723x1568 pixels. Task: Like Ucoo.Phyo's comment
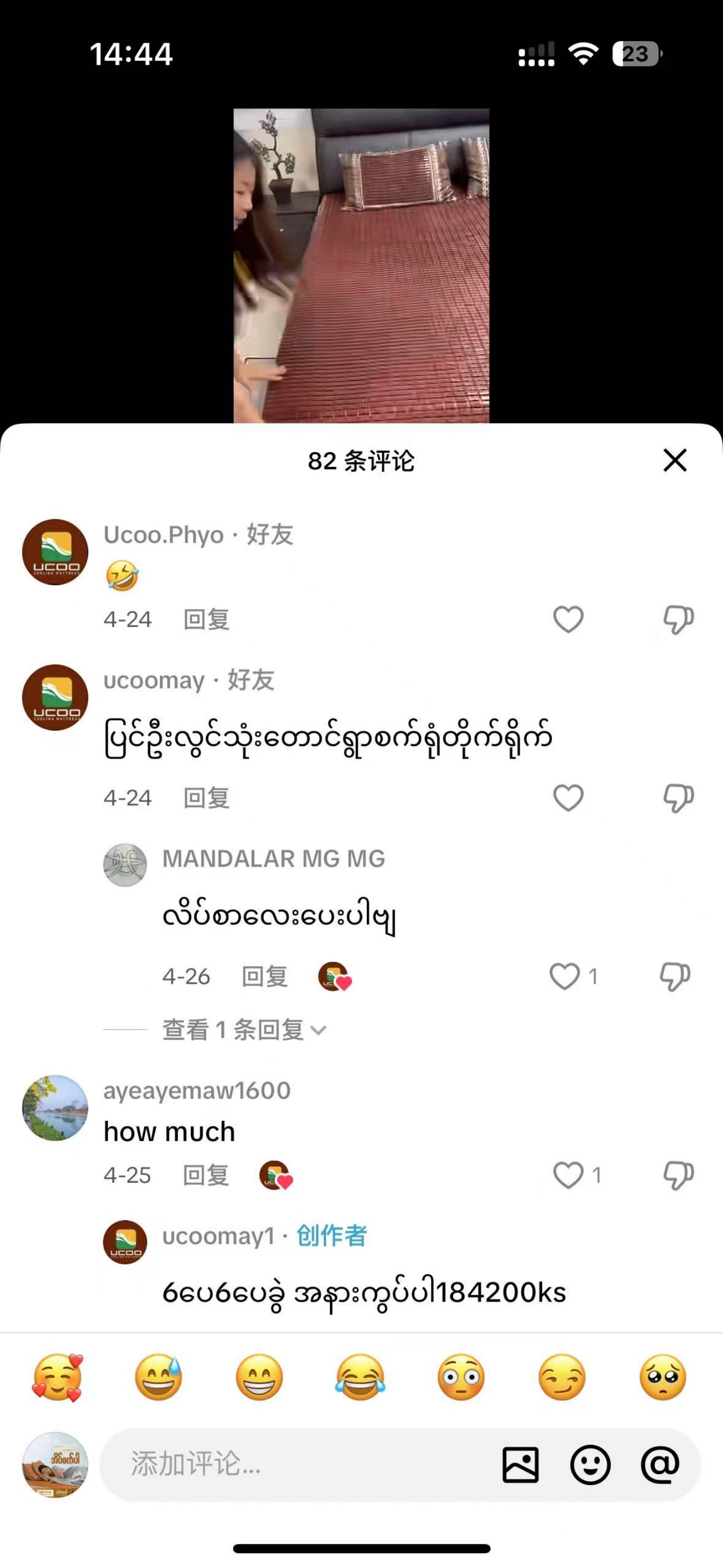tap(568, 620)
